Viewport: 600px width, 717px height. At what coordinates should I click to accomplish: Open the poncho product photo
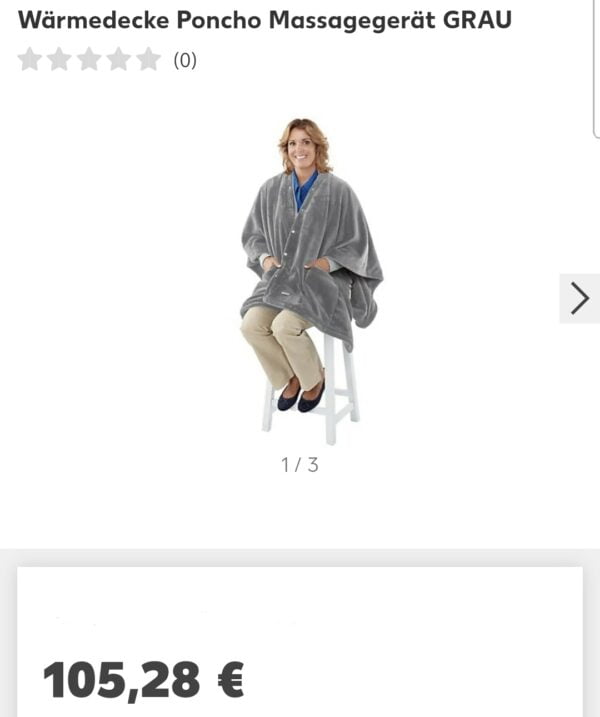309,280
